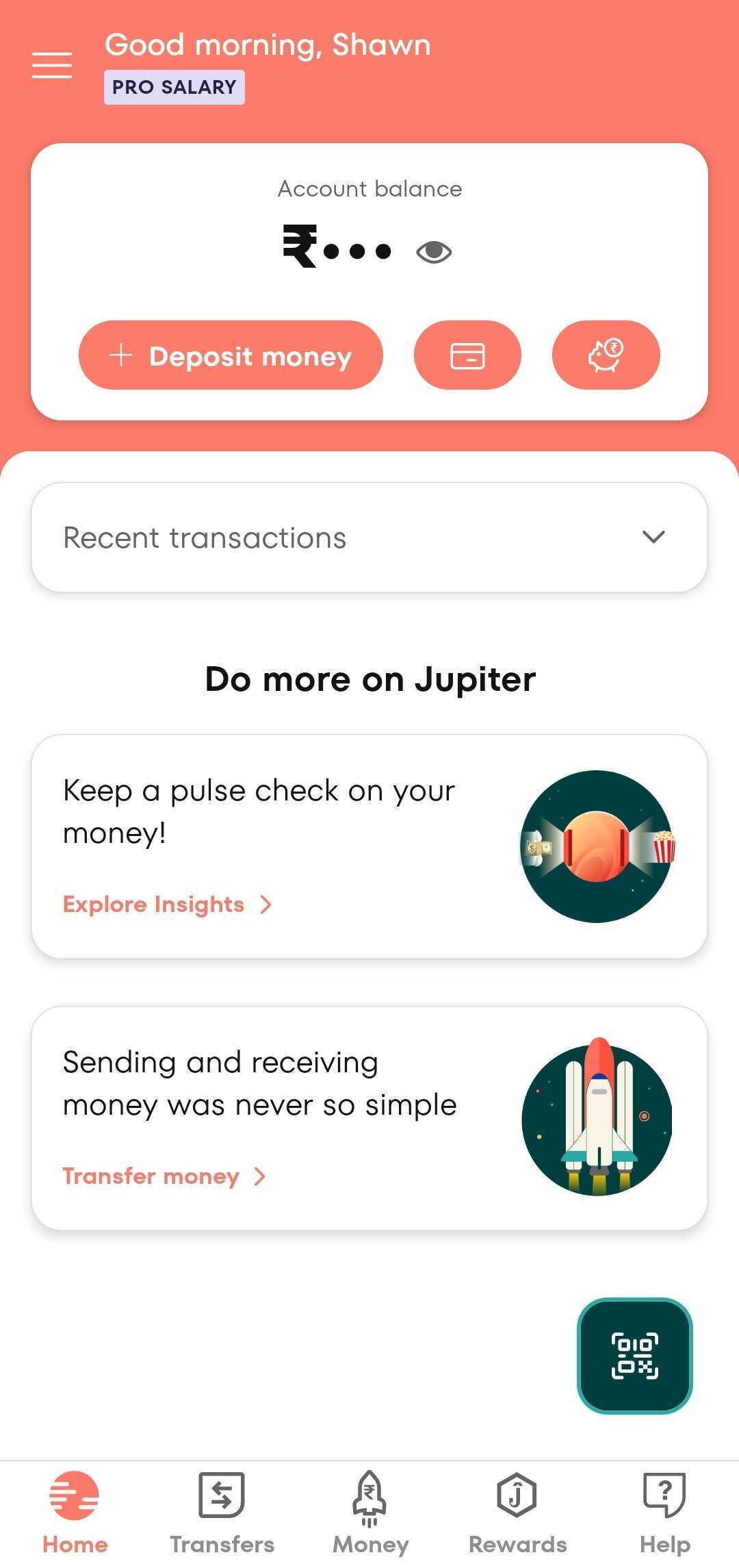Open the hamburger drawer menu
739x1568 pixels.
[52, 65]
